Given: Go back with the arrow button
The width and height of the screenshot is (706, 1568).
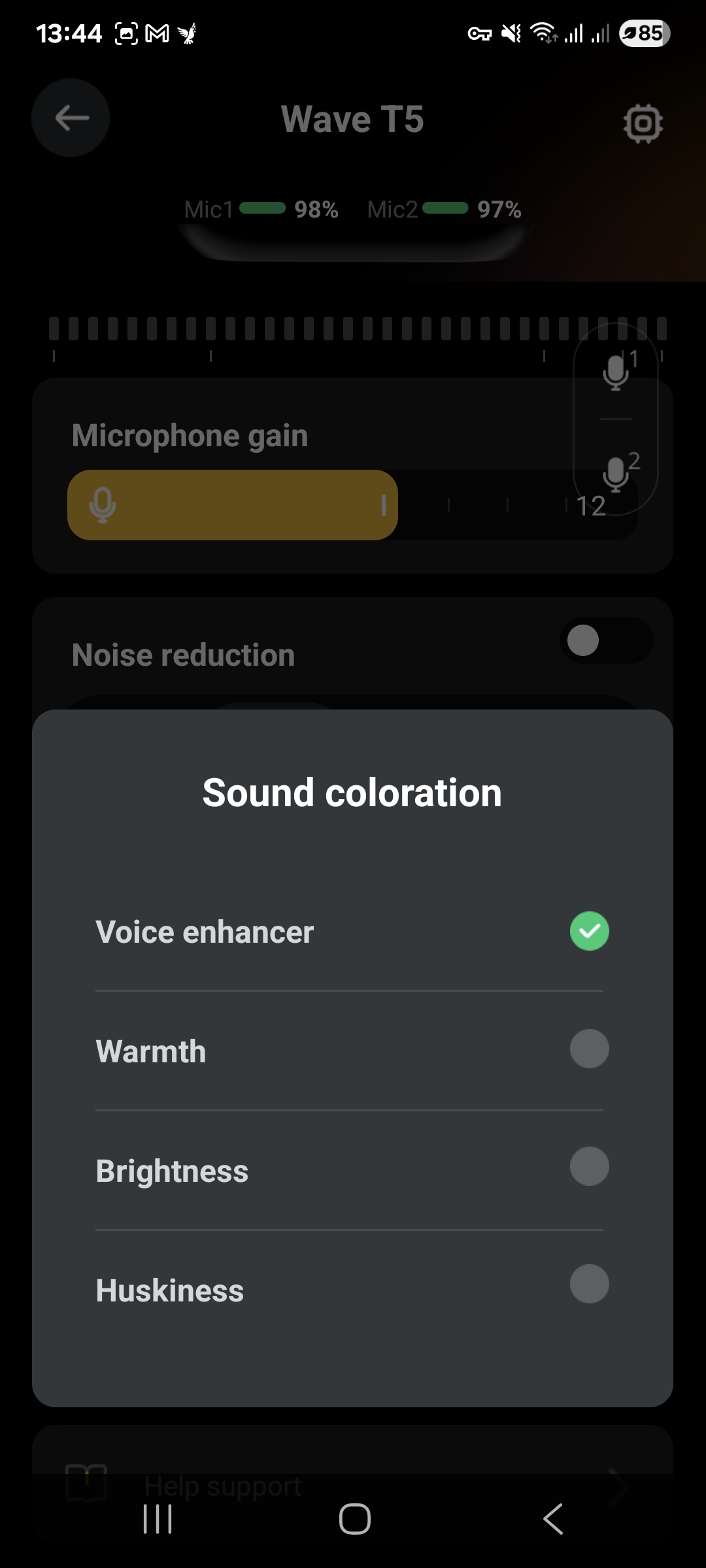Looking at the screenshot, I should (71, 118).
